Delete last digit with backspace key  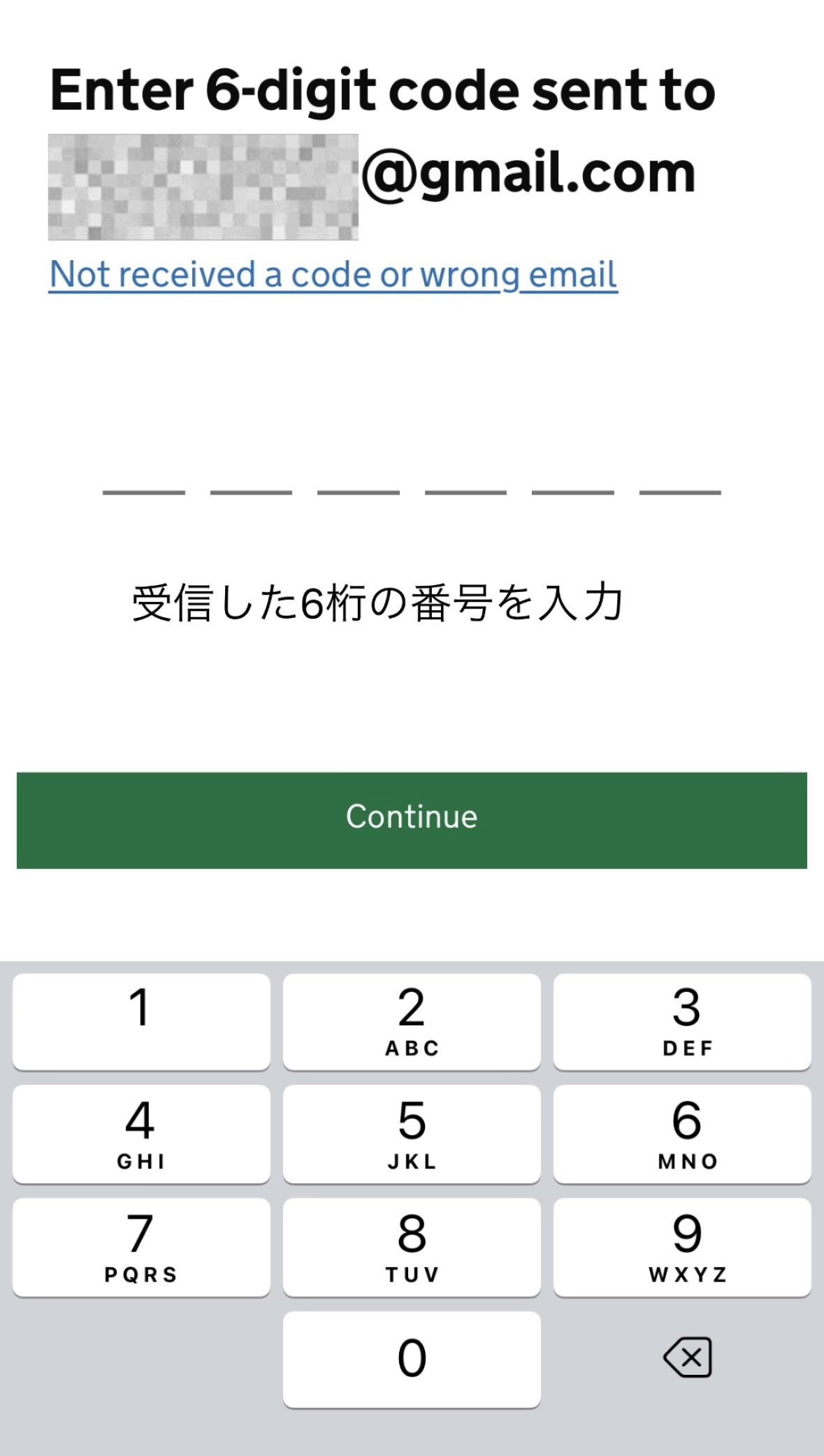pos(688,1357)
